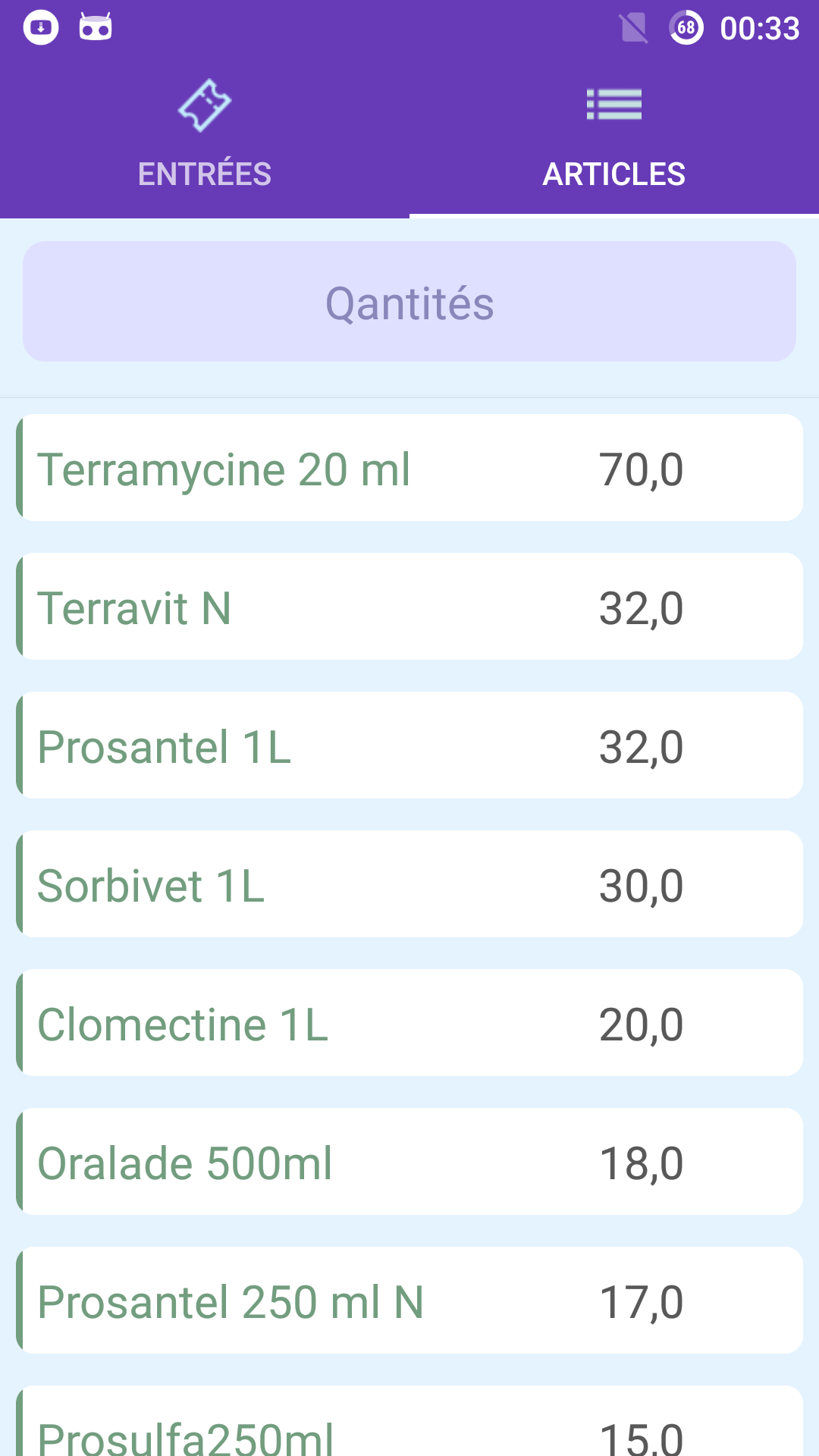Viewport: 819px width, 1456px height.
Task: Open the Terramycine 20 ml article
Action: click(409, 468)
